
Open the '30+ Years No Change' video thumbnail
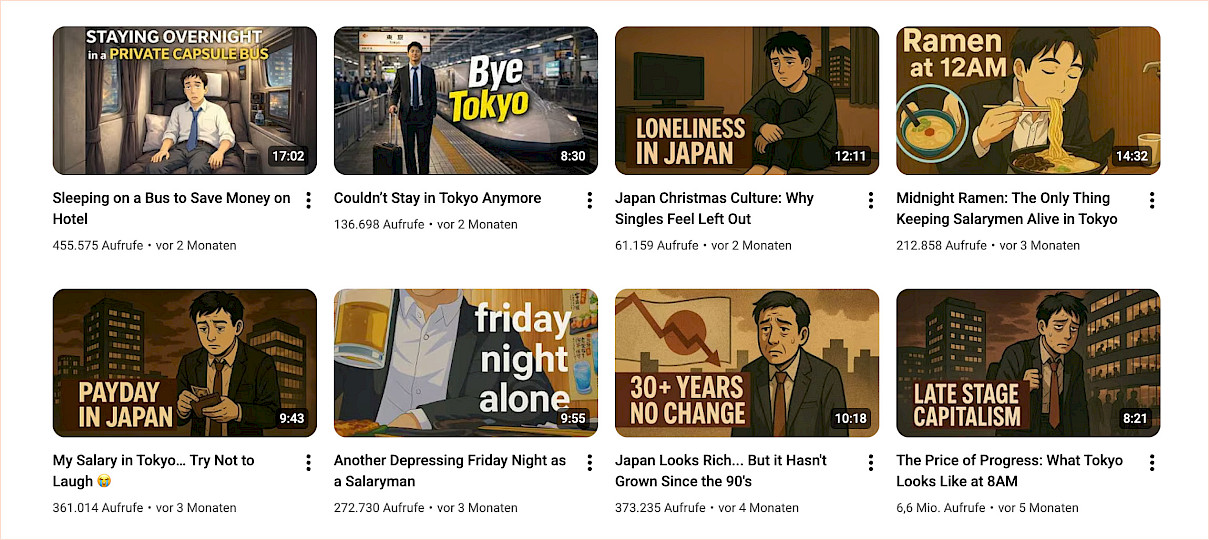747,363
